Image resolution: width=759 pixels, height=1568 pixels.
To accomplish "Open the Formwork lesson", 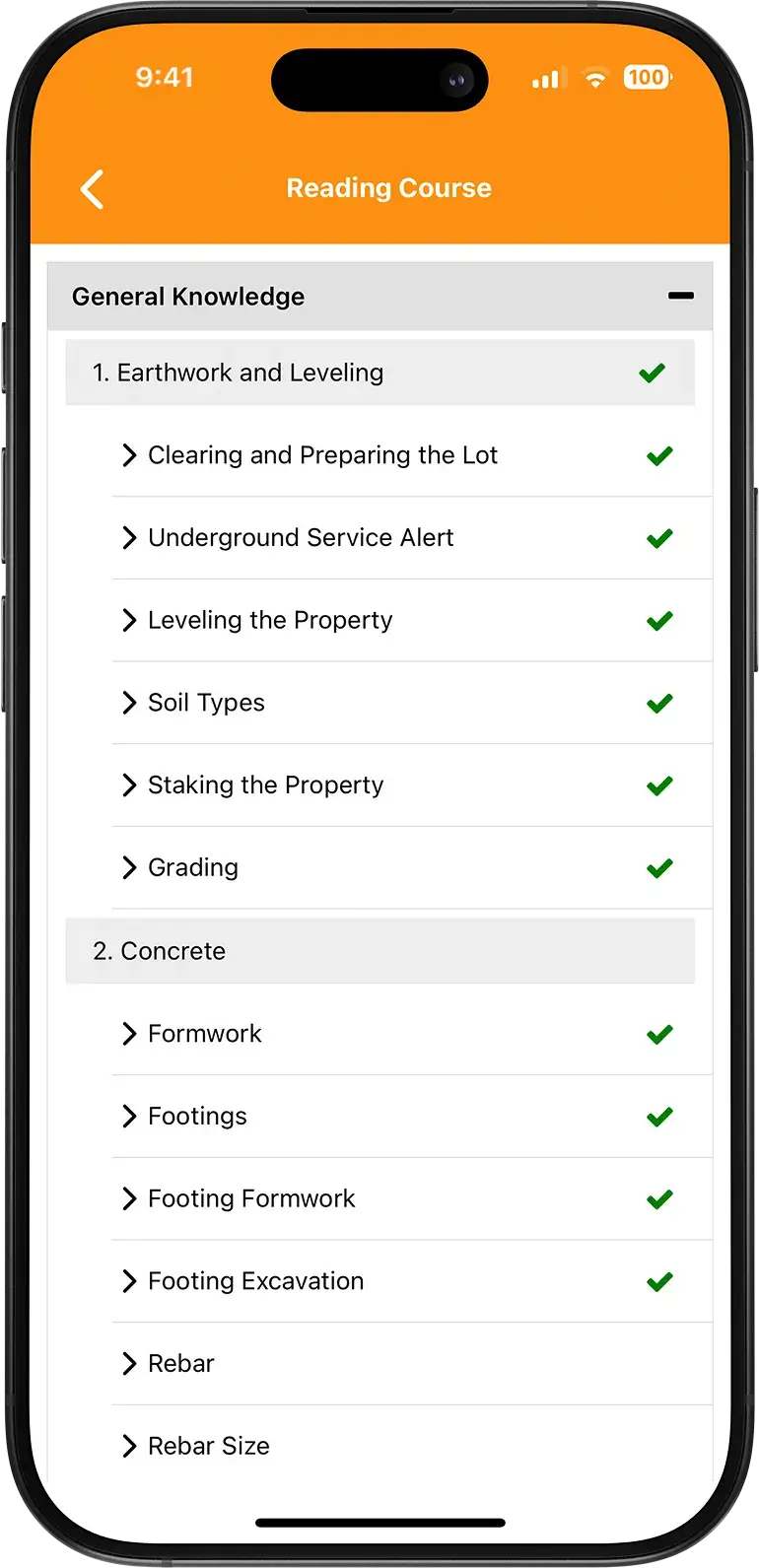I will pos(205,1034).
